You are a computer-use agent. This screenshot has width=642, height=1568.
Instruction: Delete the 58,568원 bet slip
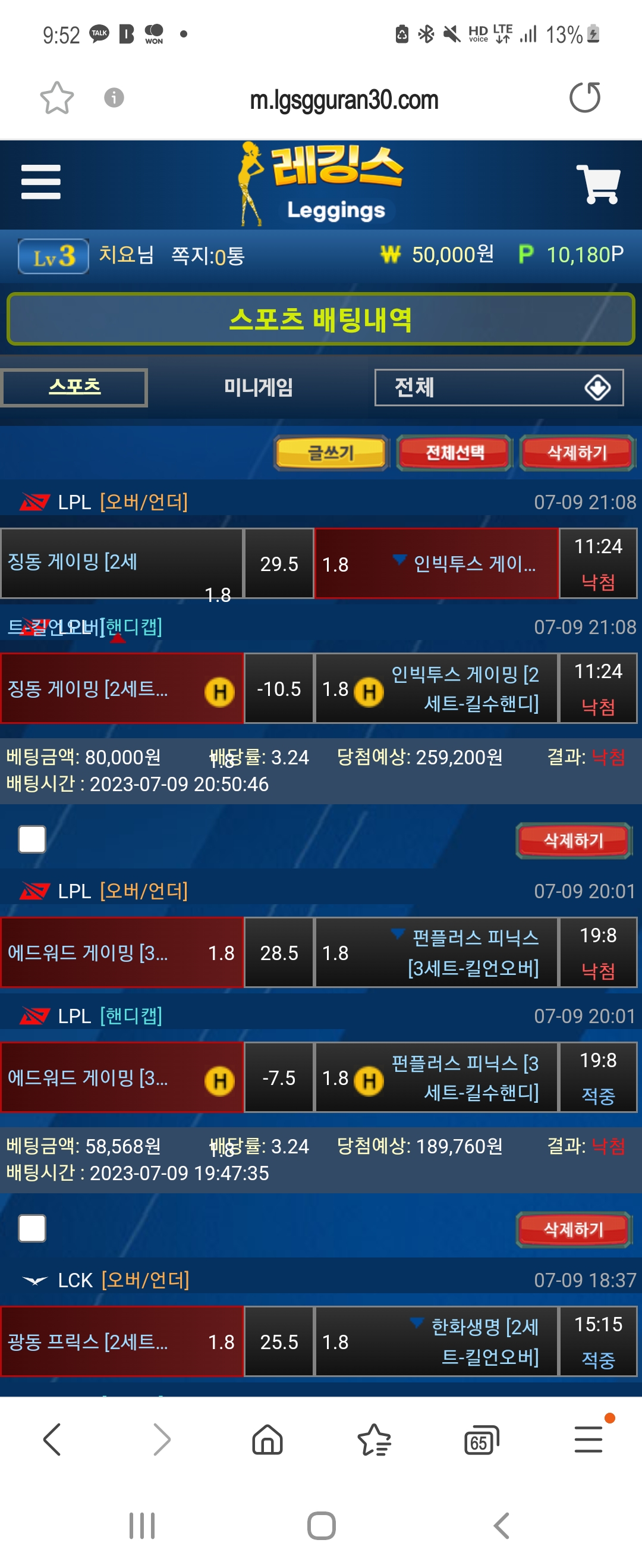(572, 1230)
